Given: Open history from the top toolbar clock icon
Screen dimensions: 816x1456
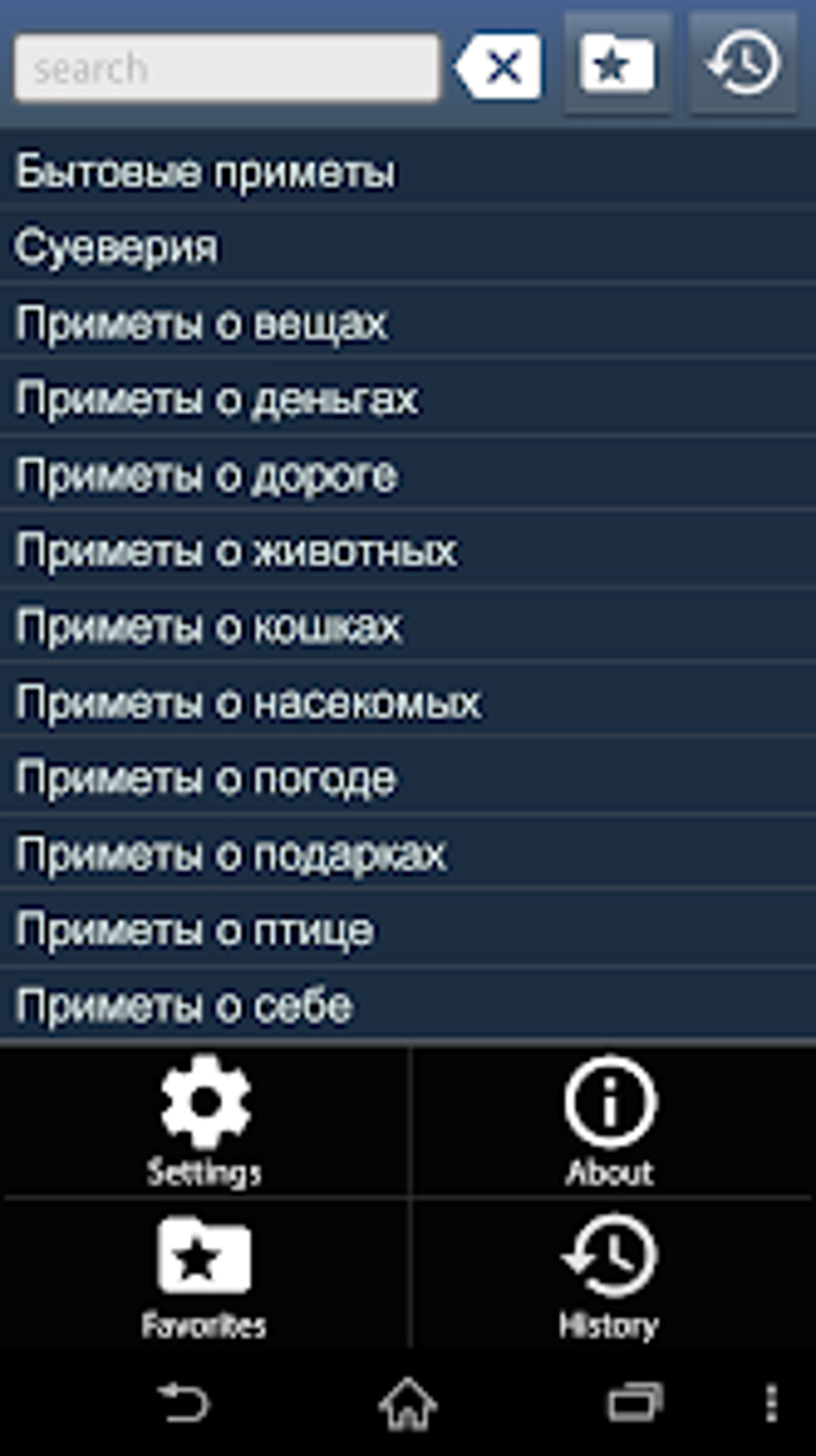Looking at the screenshot, I should pyautogui.click(x=743, y=65).
